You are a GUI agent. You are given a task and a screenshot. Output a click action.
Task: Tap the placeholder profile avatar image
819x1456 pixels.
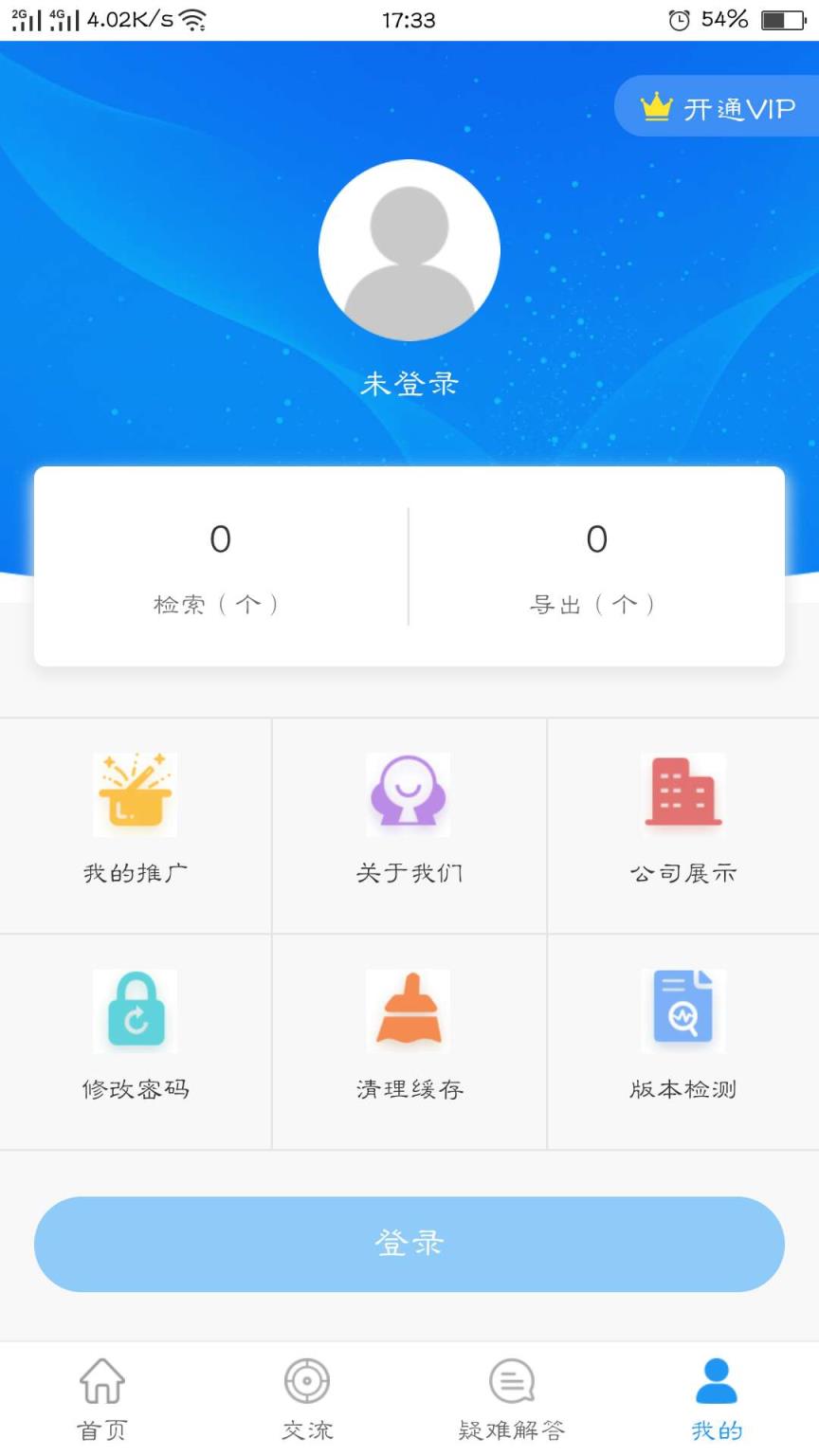[x=409, y=249]
